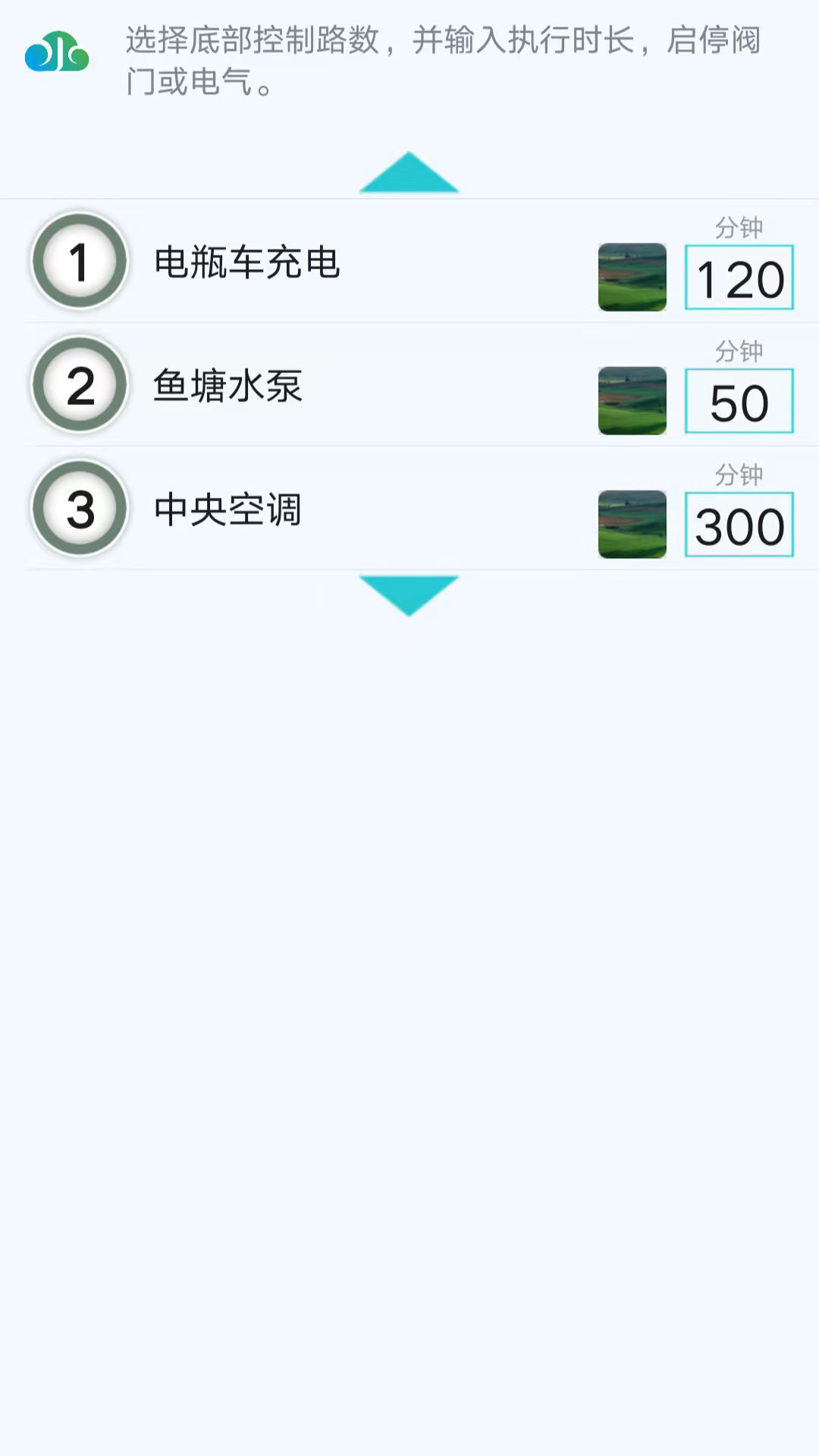The image size is (819, 1456).
Task: Click the landscape image beside 中央空调
Action: [x=632, y=525]
